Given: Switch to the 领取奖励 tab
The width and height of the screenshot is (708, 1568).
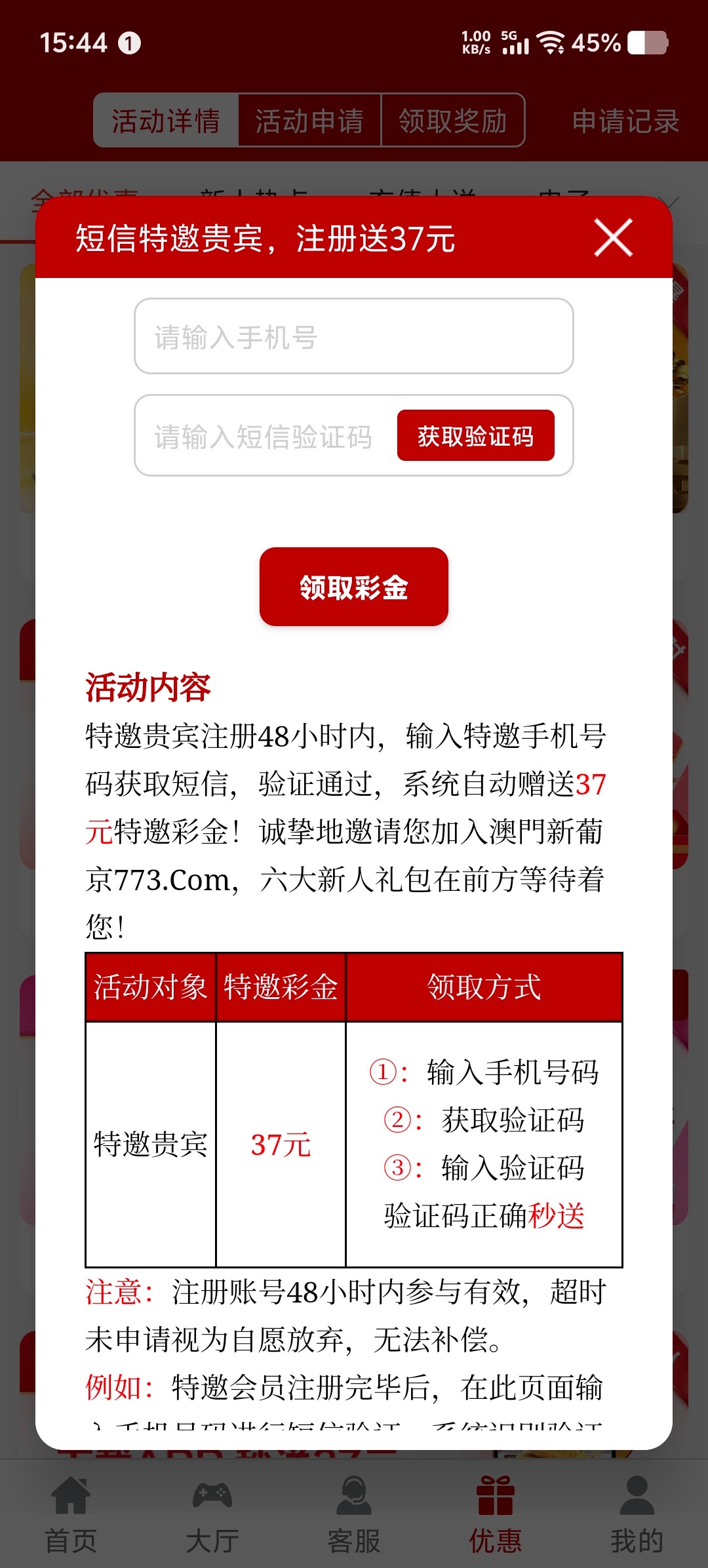Looking at the screenshot, I should [x=452, y=121].
